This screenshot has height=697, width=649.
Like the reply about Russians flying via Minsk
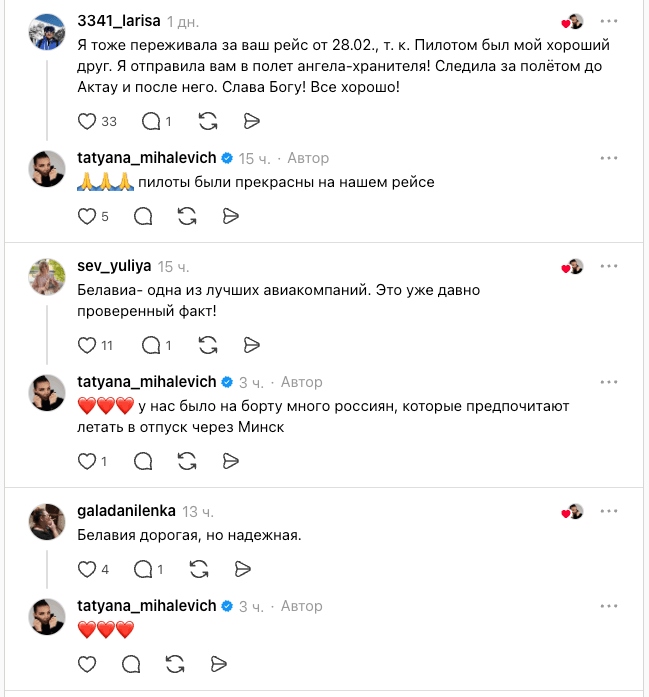88,461
